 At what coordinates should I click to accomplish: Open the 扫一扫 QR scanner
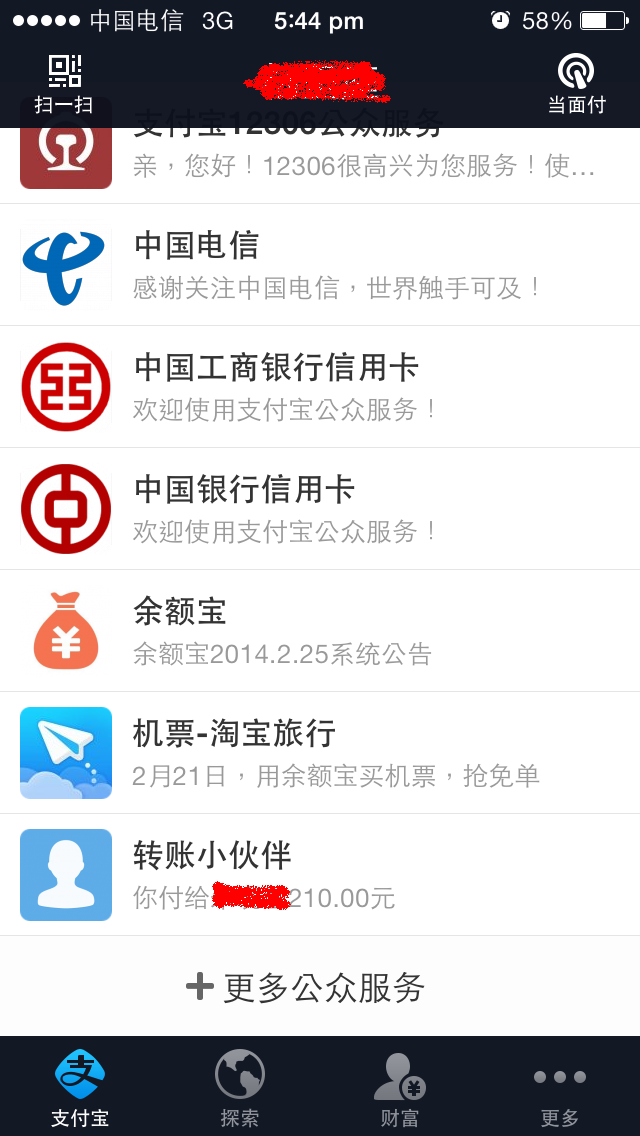tap(64, 84)
